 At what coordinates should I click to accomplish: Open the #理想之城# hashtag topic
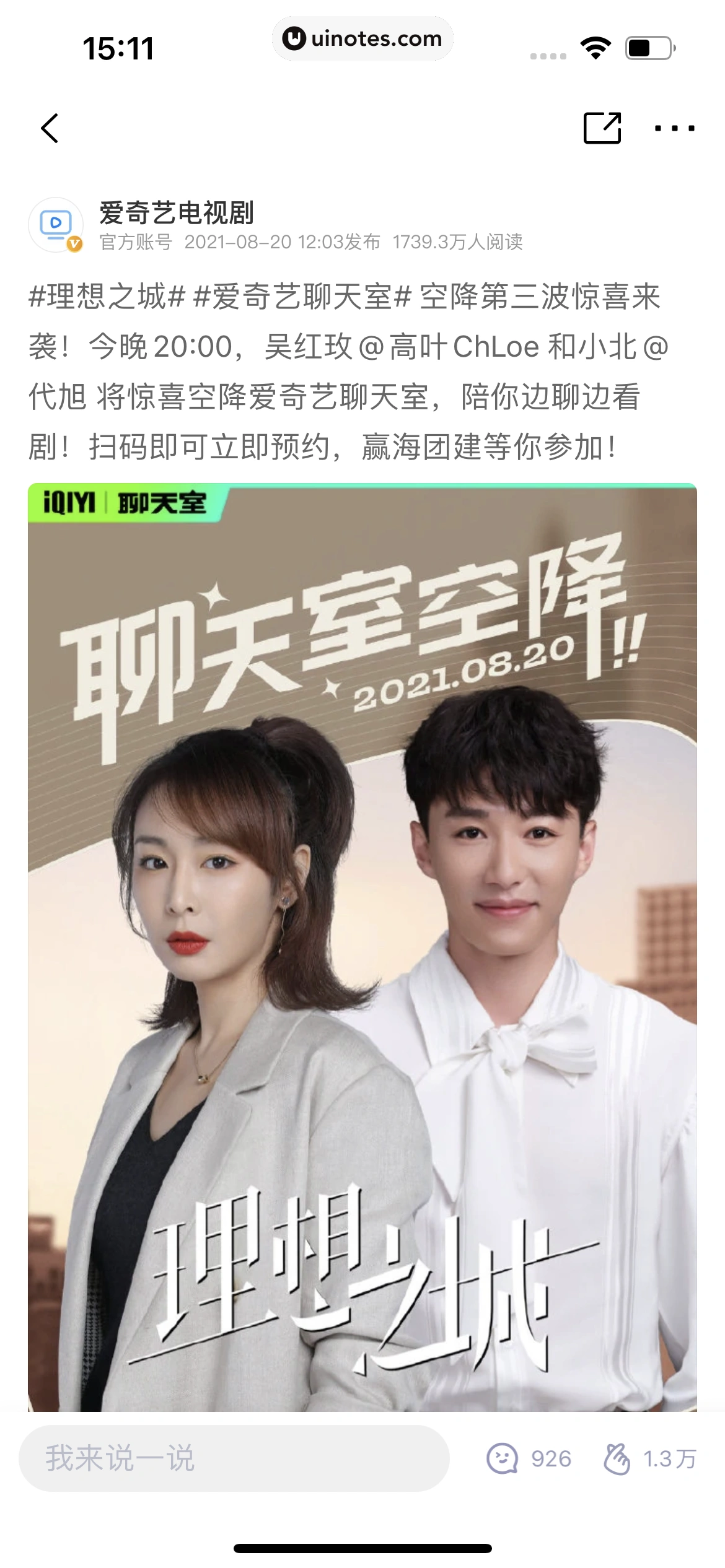(x=107, y=297)
